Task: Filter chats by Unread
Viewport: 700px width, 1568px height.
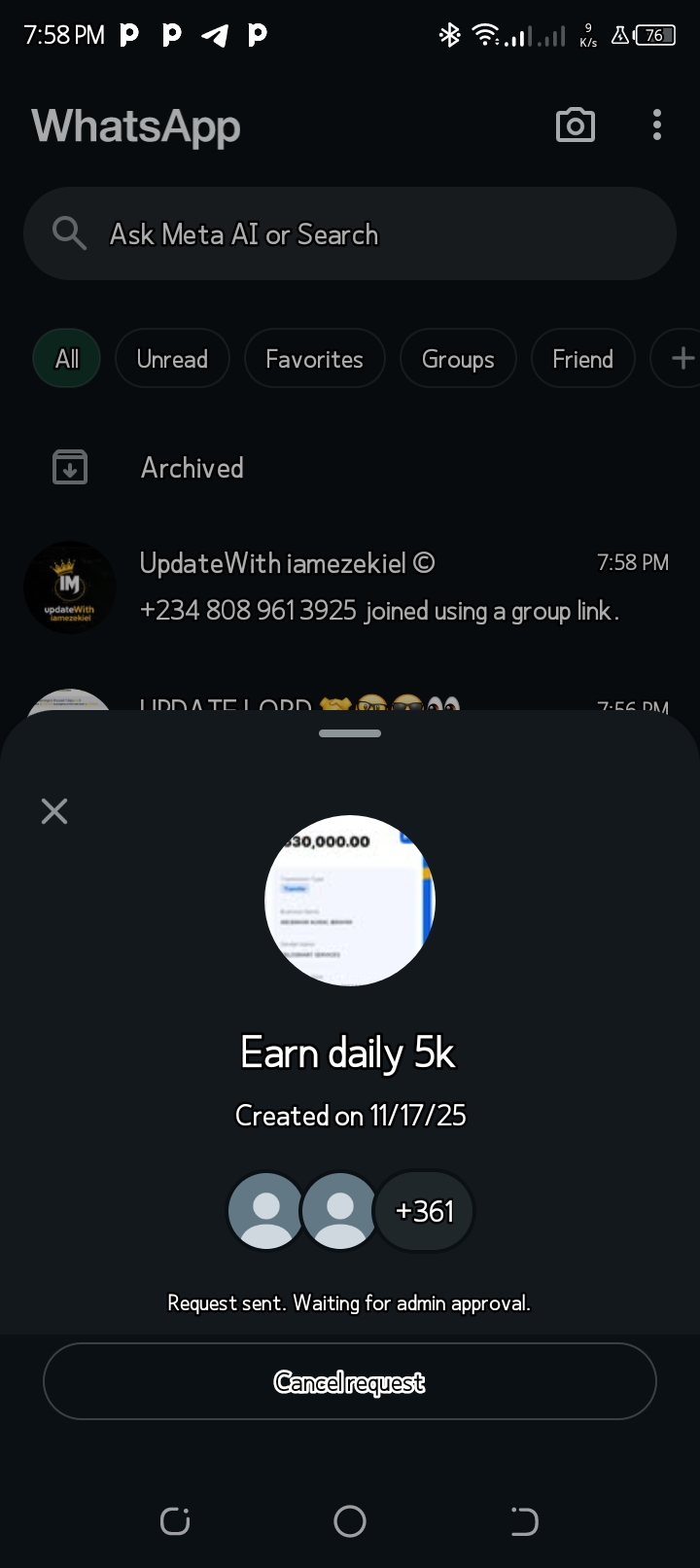Action: click(172, 359)
